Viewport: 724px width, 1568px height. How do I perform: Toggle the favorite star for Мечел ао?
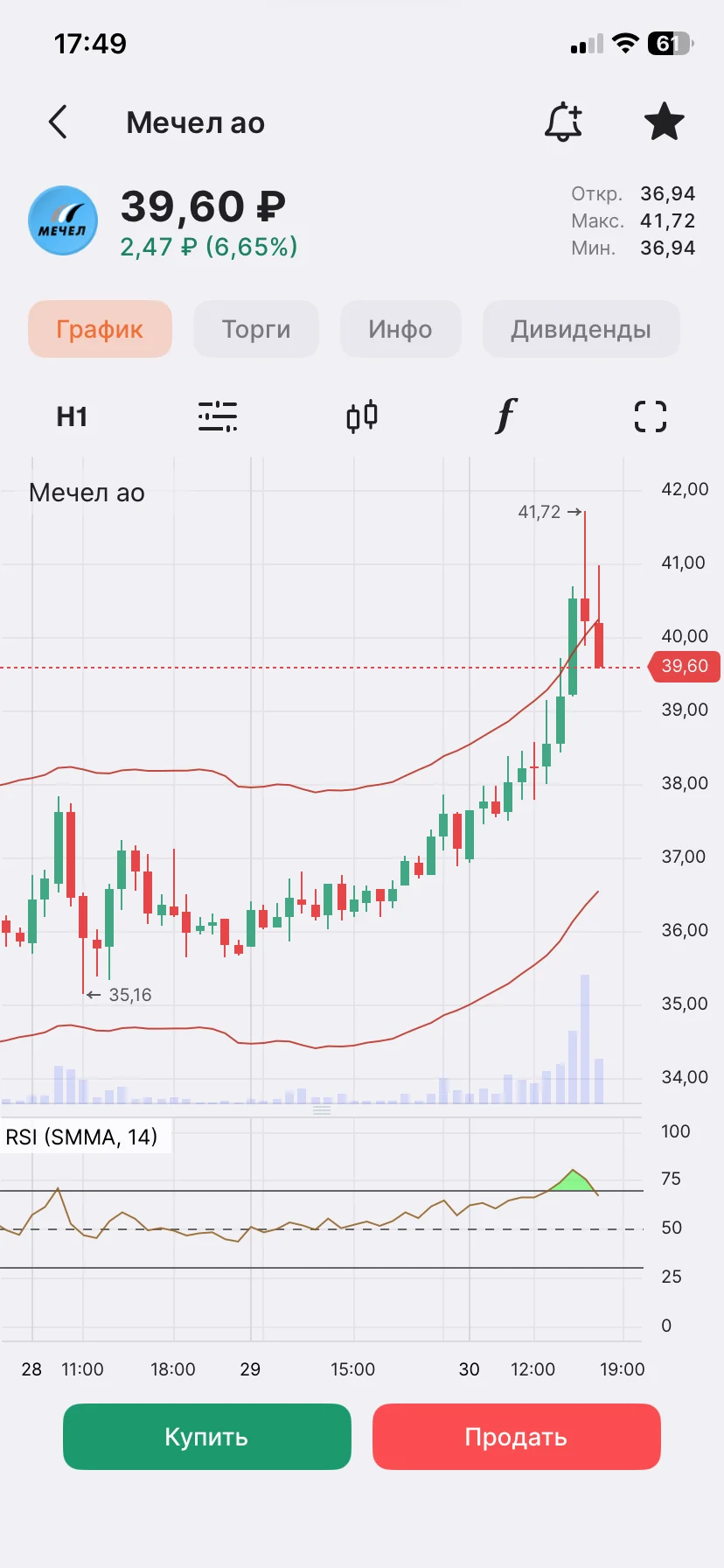(664, 122)
